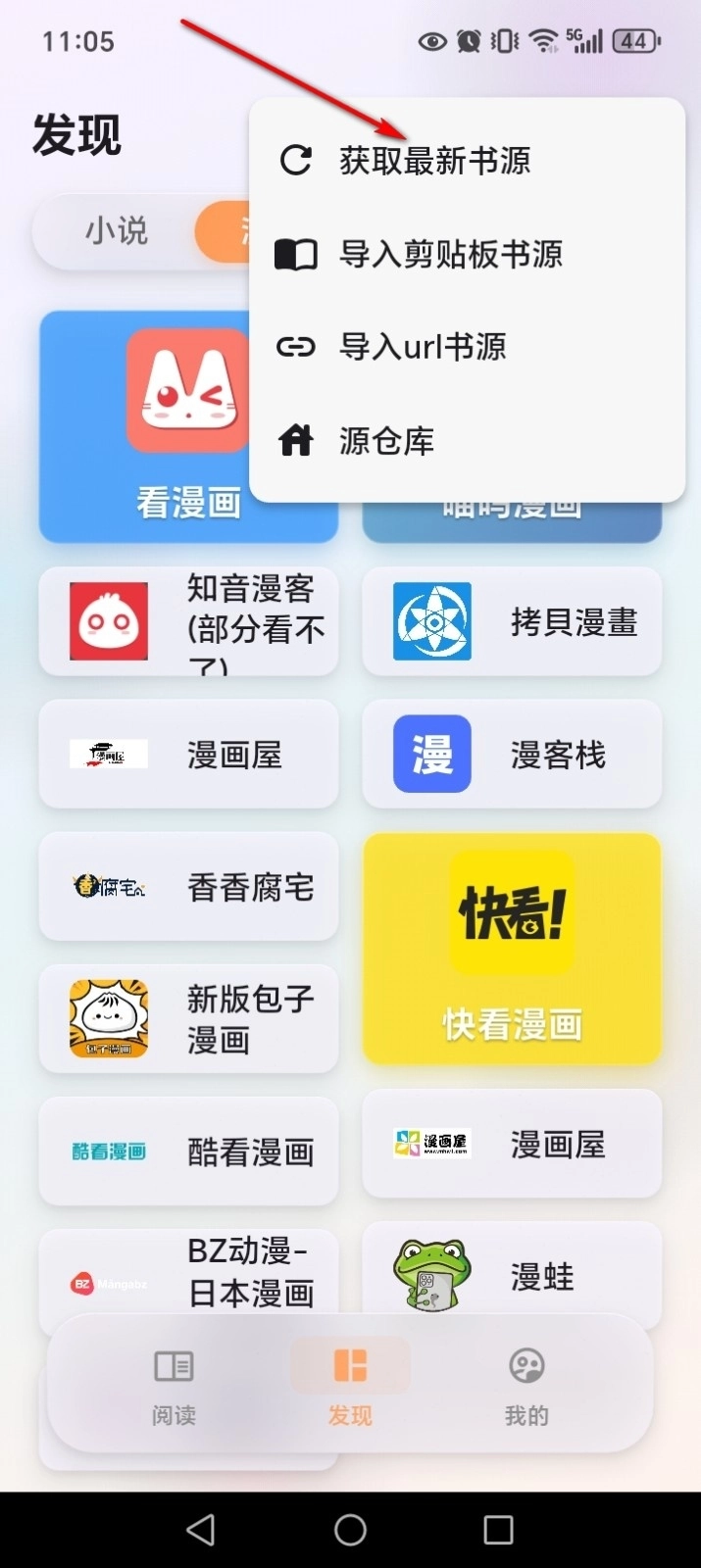Go back with the system back button
This screenshot has width=701, height=1568.
tap(201, 1530)
